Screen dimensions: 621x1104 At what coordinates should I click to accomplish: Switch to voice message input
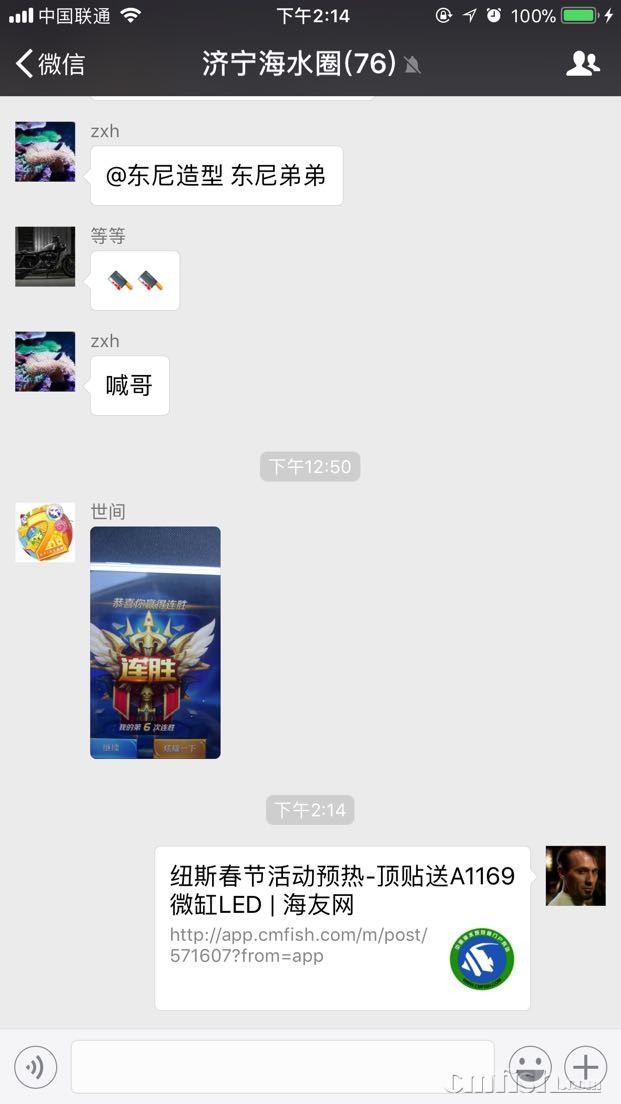(x=36, y=1067)
